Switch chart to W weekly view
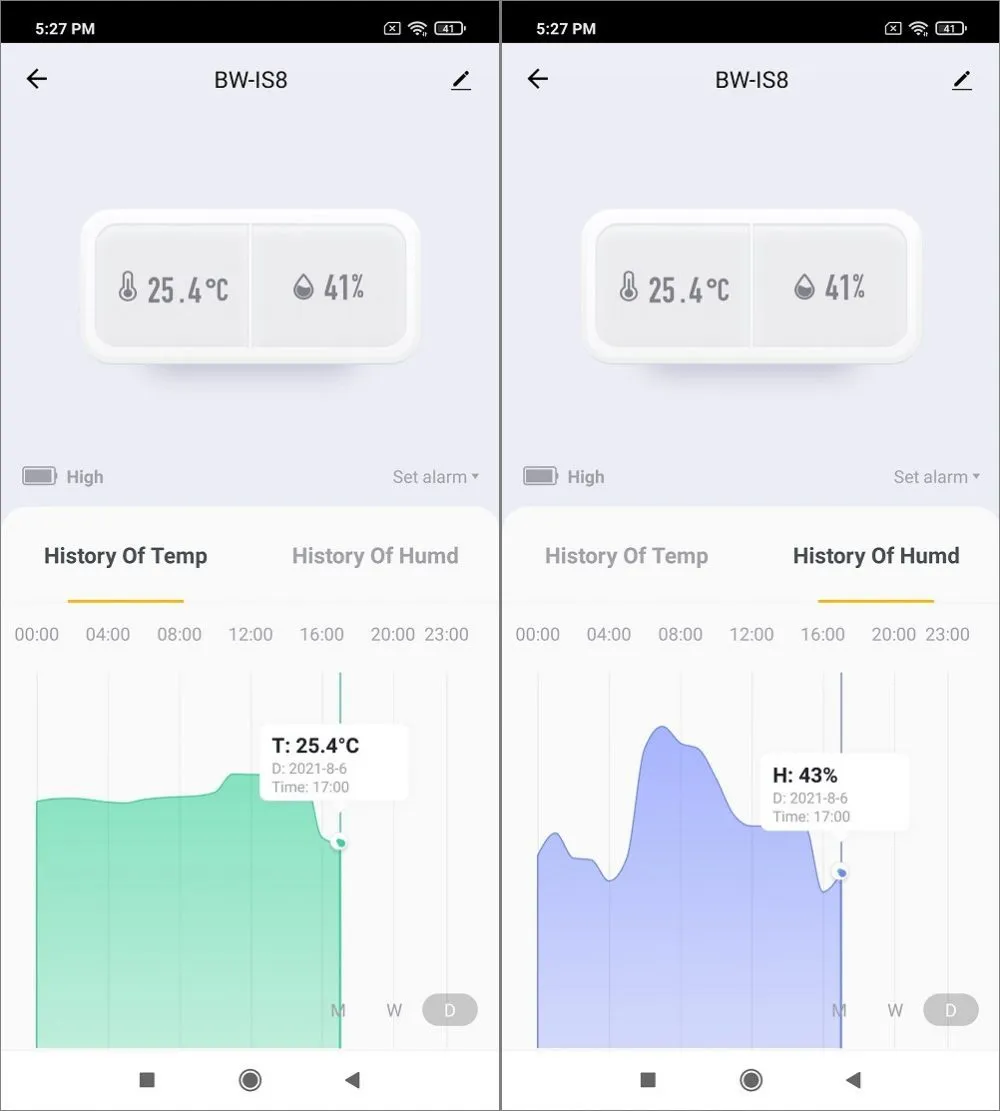 (394, 1010)
